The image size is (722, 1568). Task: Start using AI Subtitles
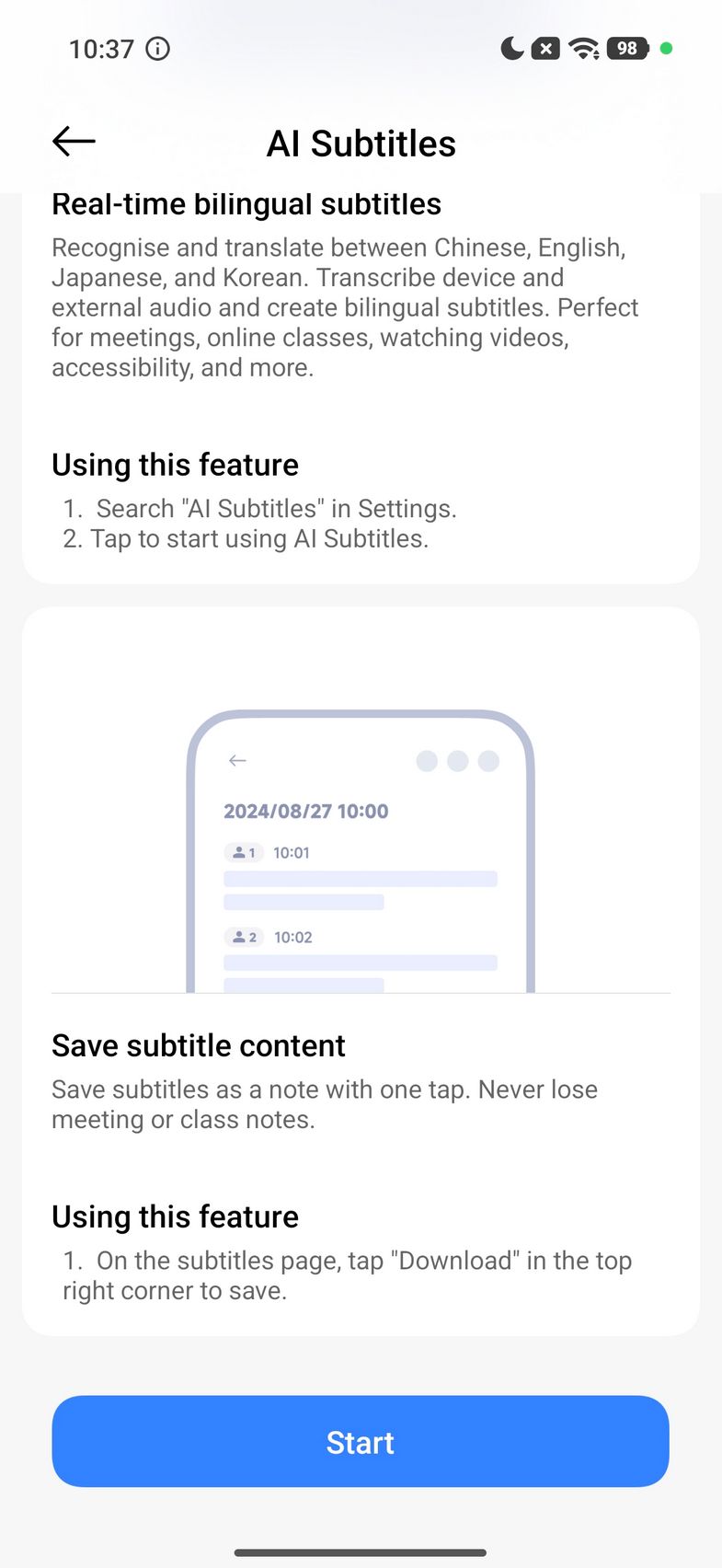(x=361, y=1441)
